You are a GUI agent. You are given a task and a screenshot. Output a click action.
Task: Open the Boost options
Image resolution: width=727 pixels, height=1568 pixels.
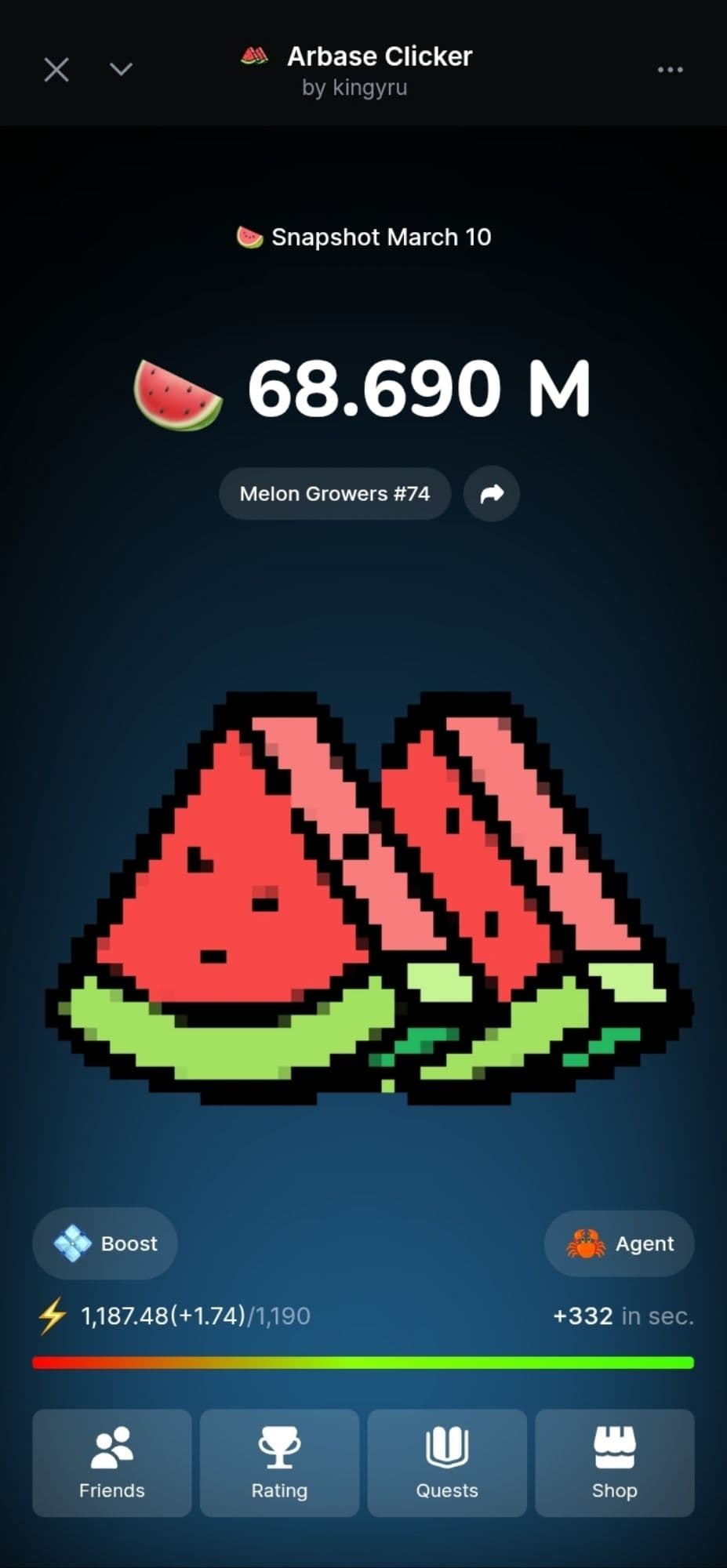(x=105, y=1243)
